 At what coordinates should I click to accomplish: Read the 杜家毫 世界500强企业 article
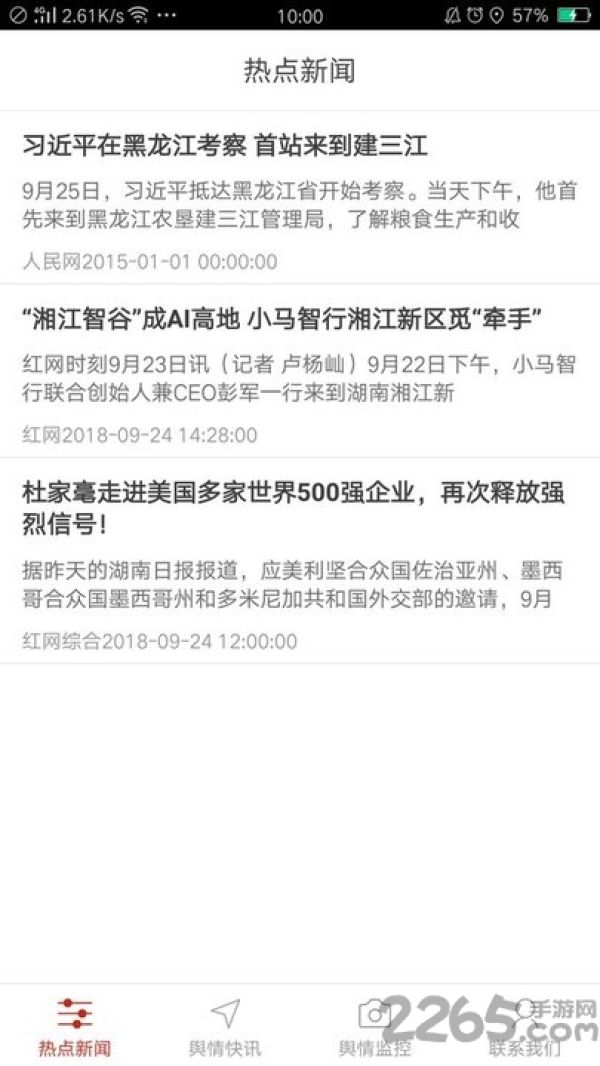pos(300,561)
